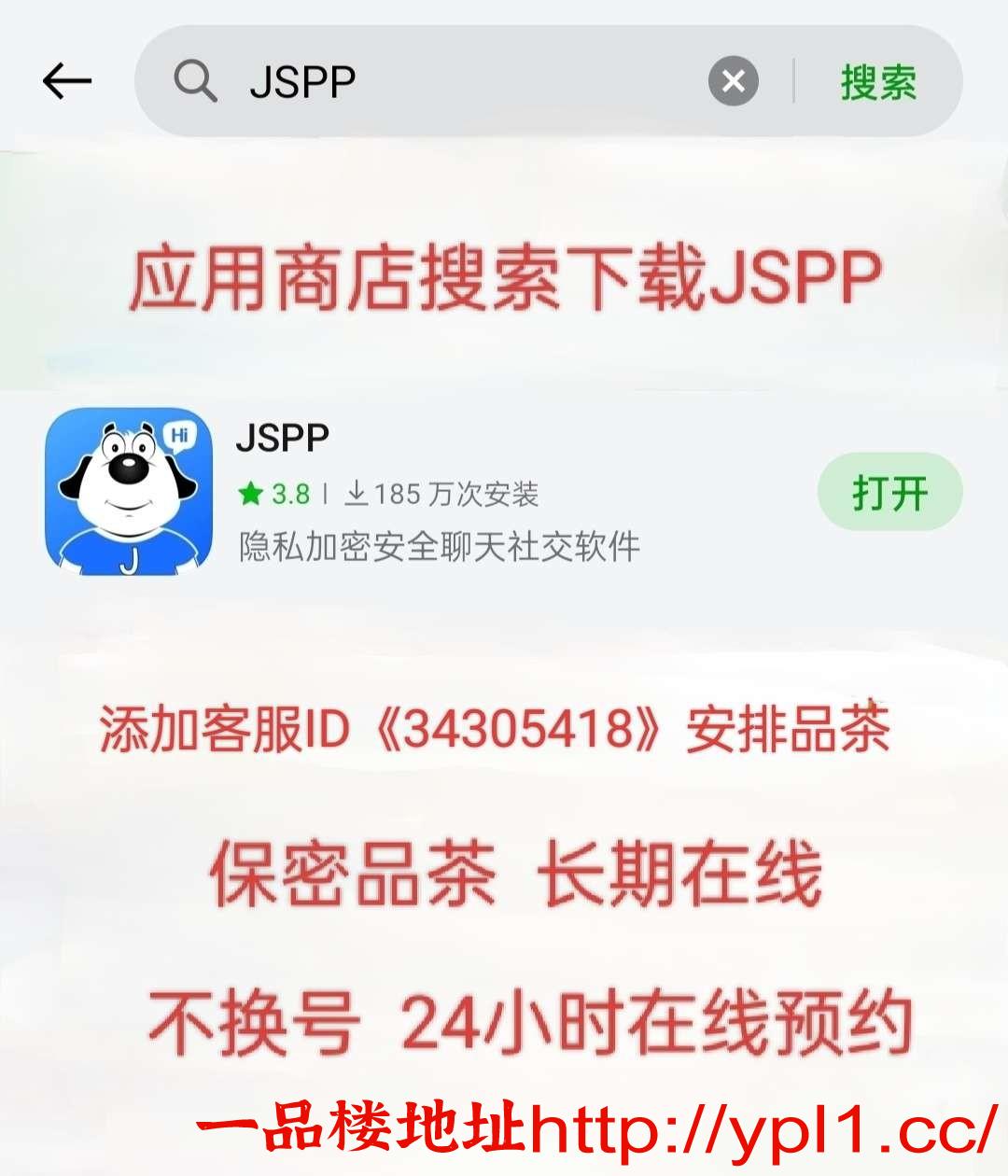Image resolution: width=1008 pixels, height=1176 pixels.
Task: Select the JSPP app name label
Action: 282,436
